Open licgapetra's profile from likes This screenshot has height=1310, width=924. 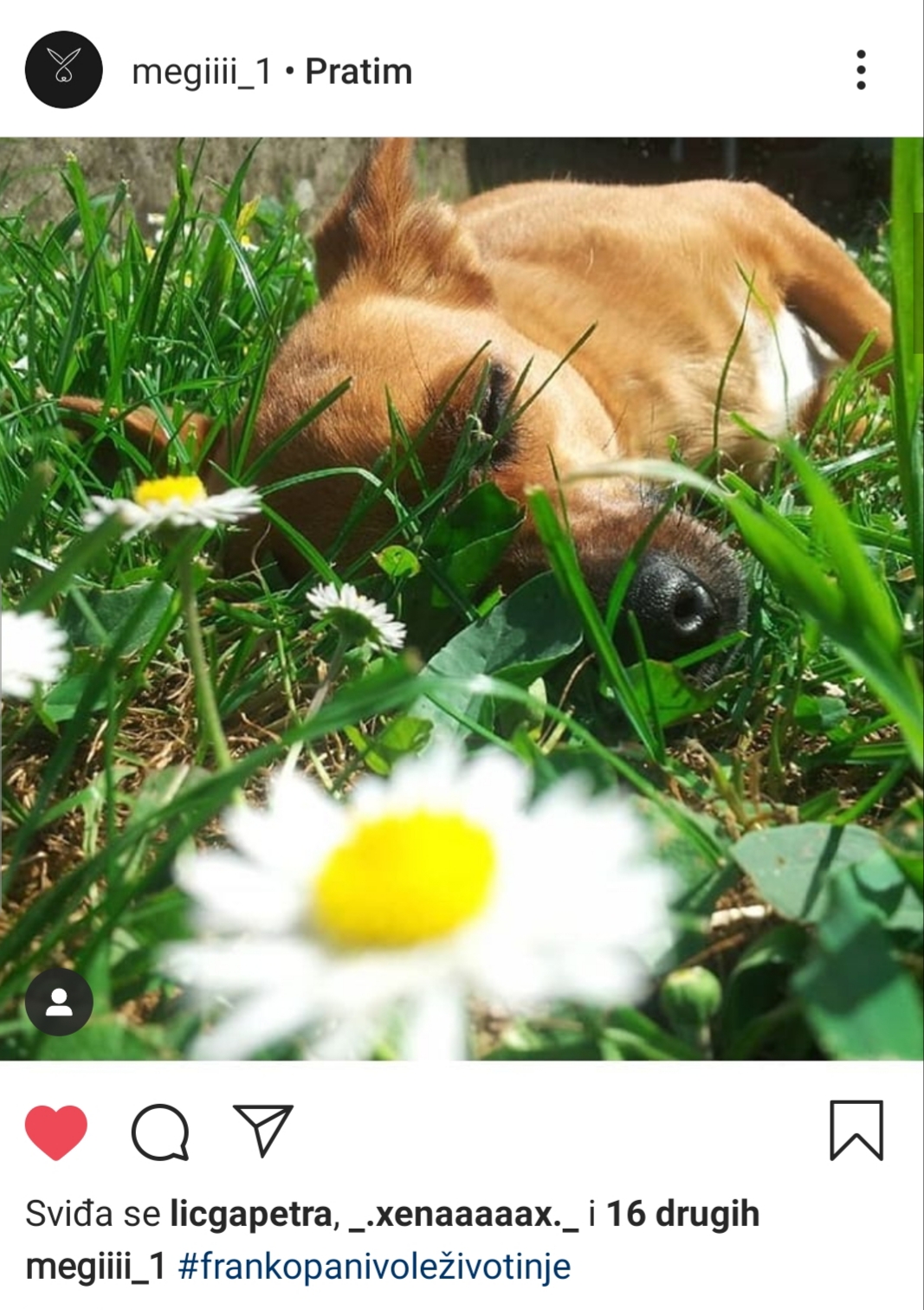(250, 1214)
